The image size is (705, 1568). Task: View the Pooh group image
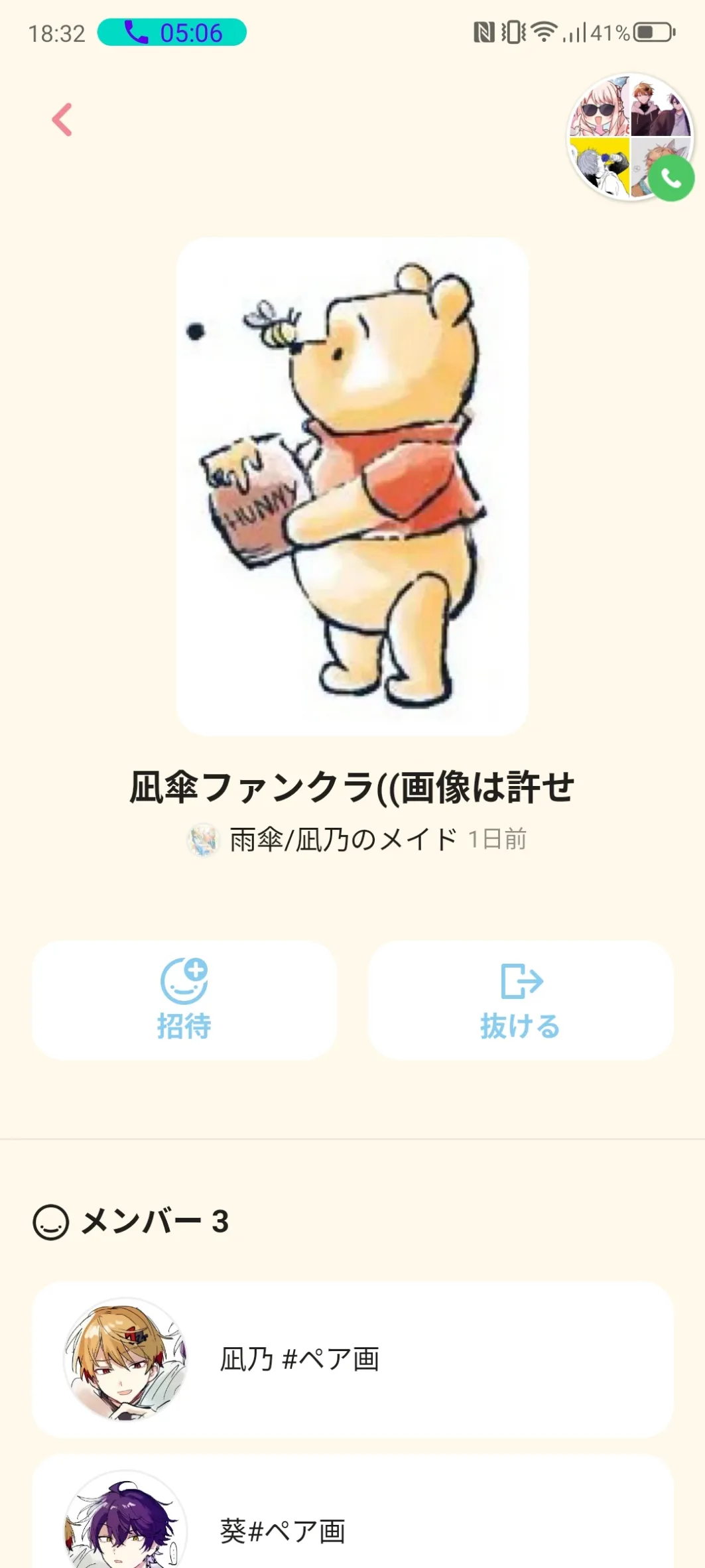352,486
